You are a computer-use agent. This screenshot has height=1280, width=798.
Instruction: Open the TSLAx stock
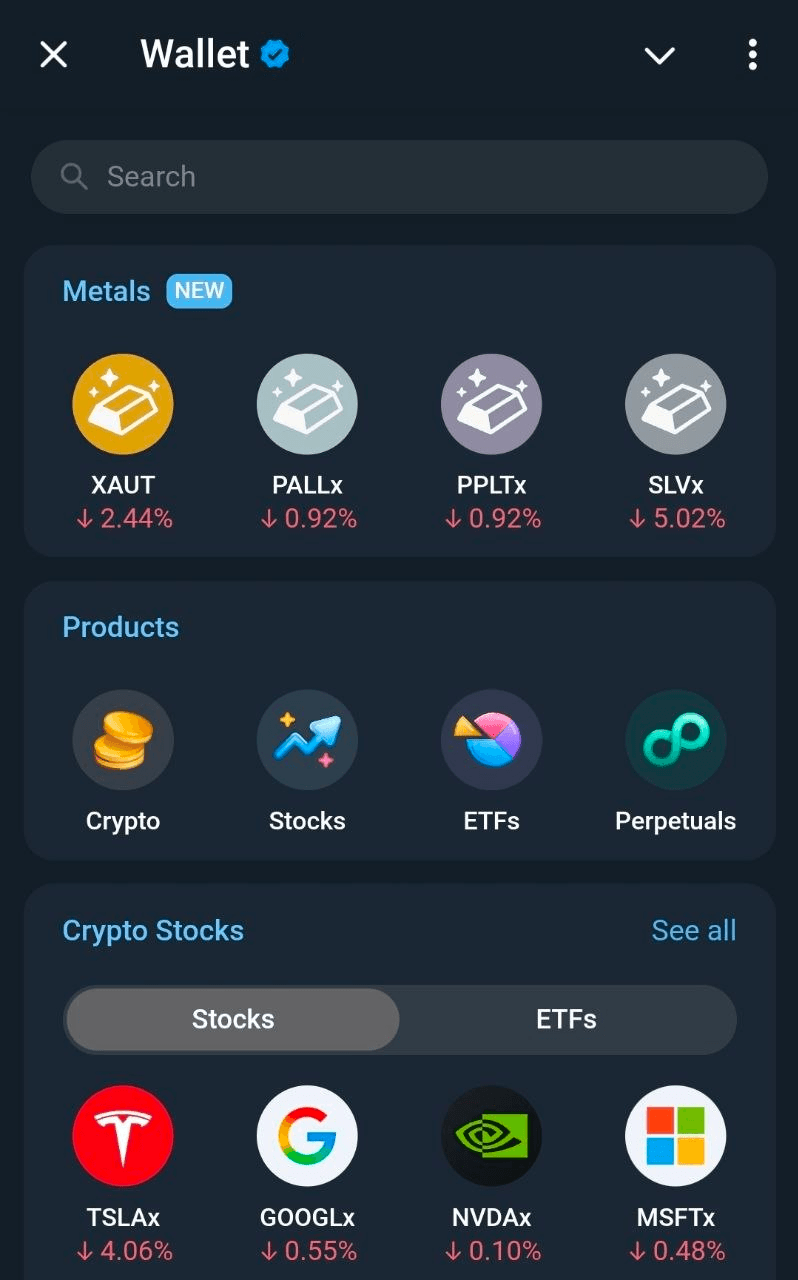123,1136
